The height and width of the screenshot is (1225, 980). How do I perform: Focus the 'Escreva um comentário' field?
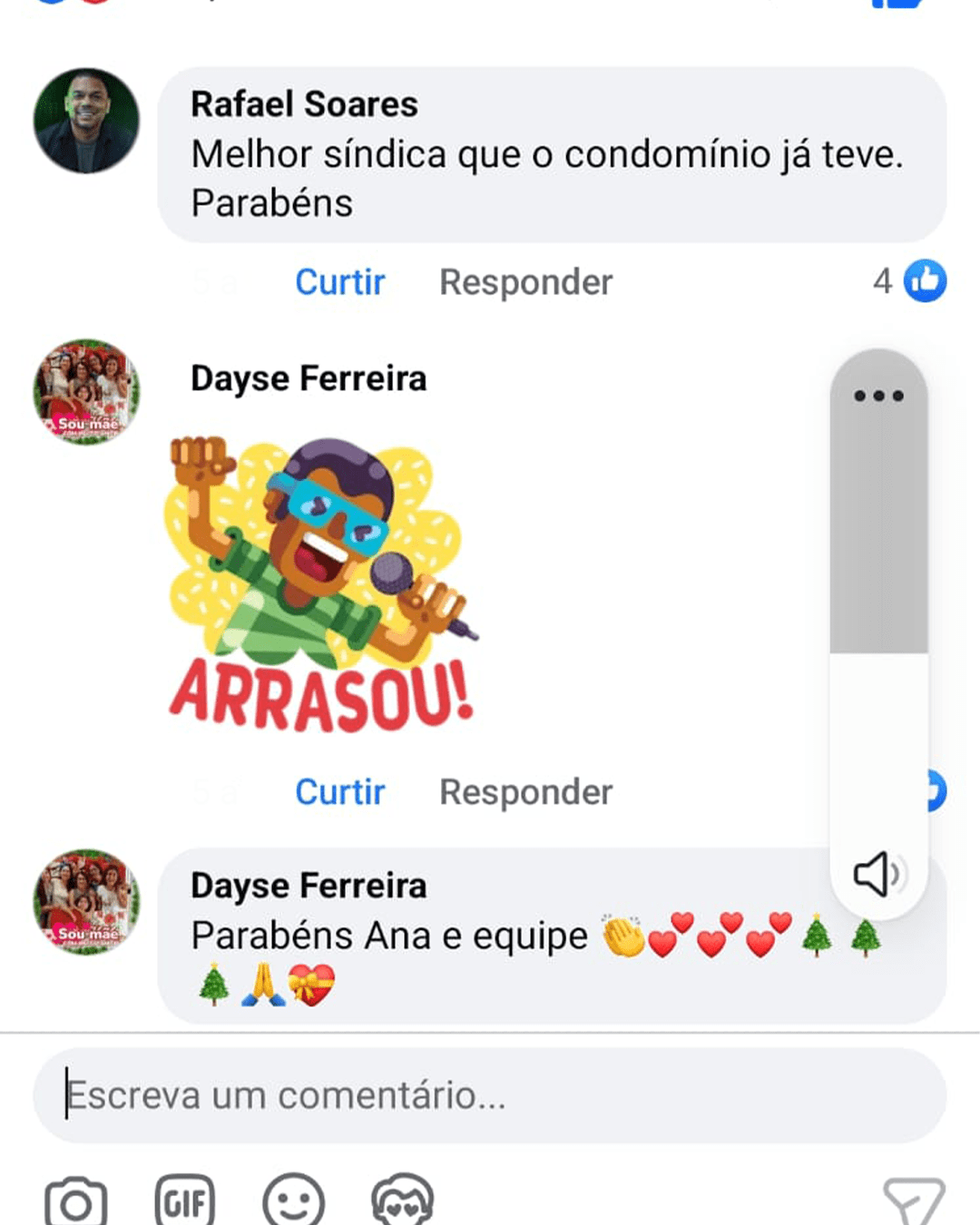[490, 1095]
